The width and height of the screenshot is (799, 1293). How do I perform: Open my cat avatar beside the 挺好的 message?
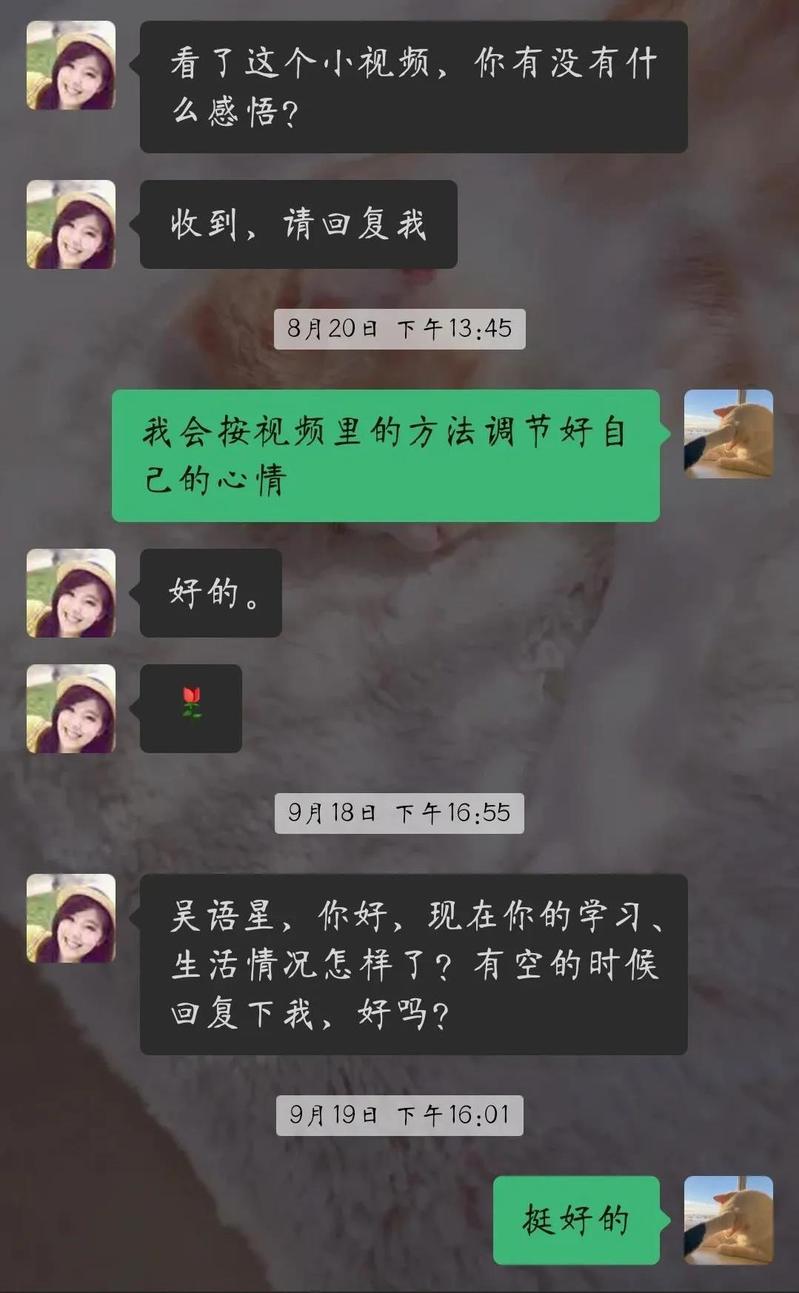coord(728,1219)
